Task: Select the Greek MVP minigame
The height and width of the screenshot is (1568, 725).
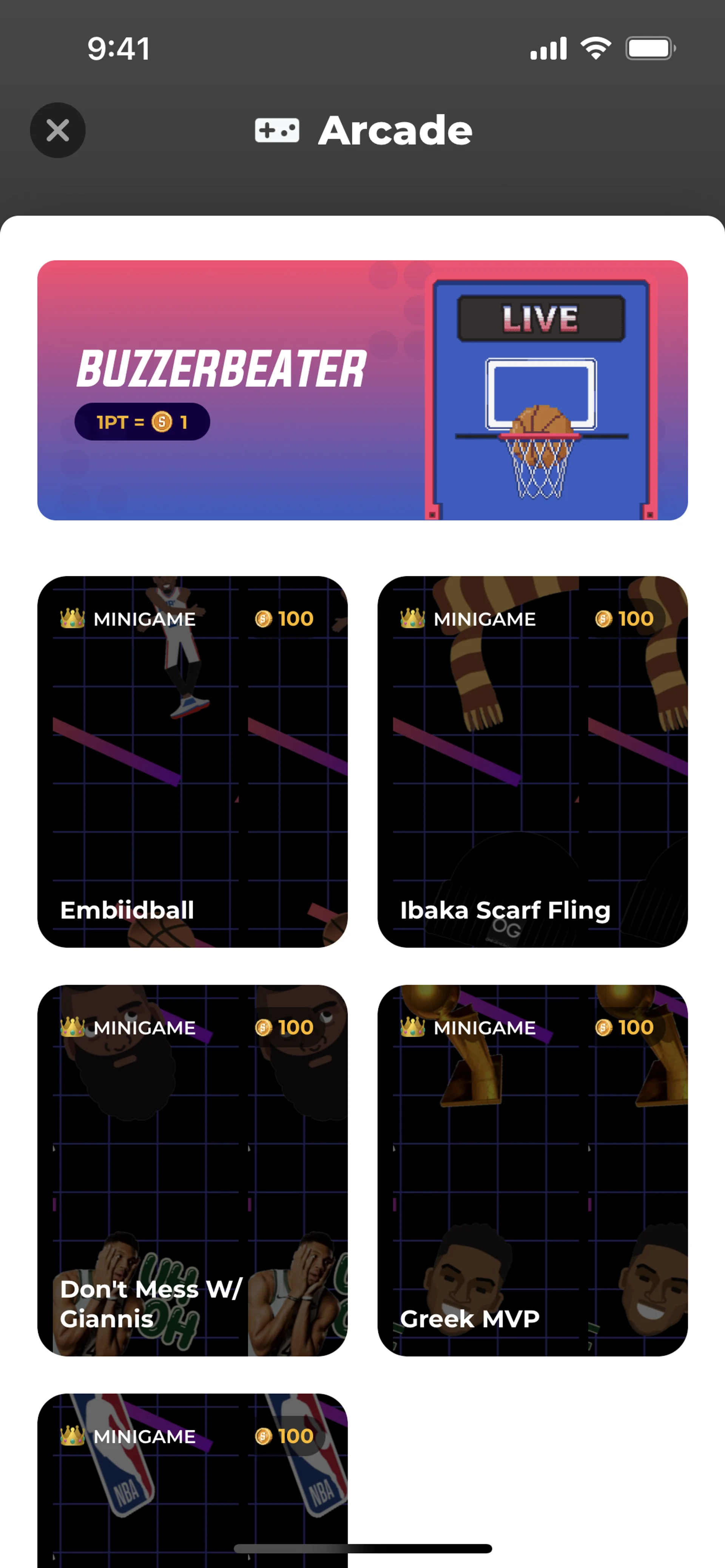Action: [532, 1170]
